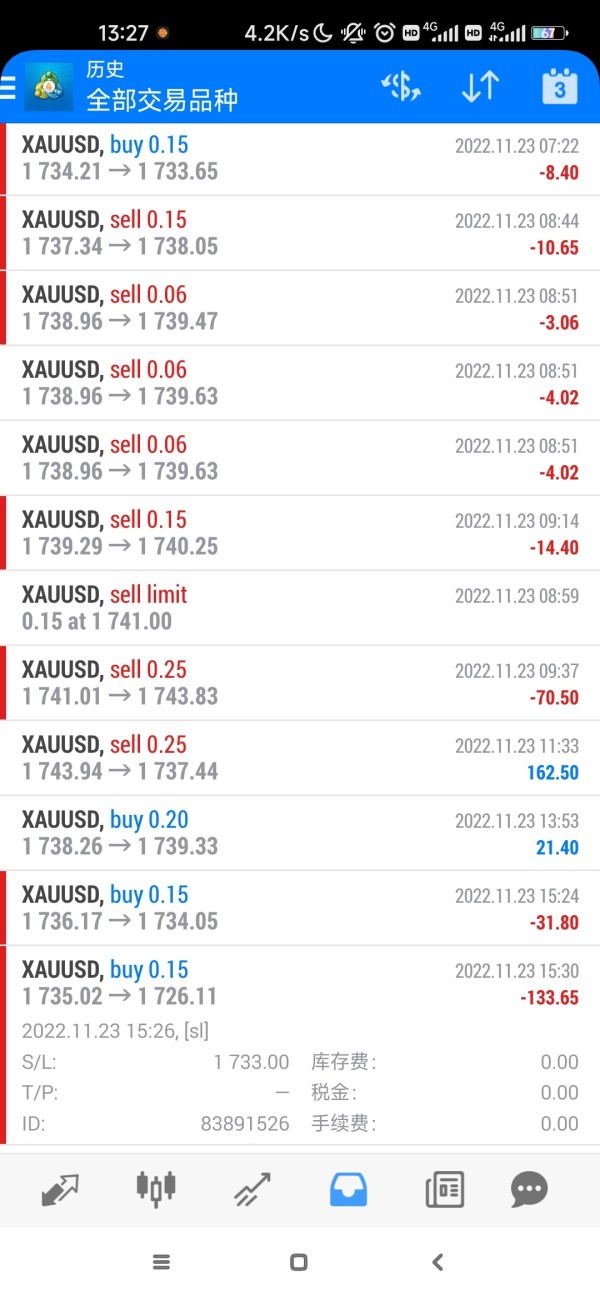The image size is (600, 1300).
Task: Go back using system back button
Action: (437, 1262)
